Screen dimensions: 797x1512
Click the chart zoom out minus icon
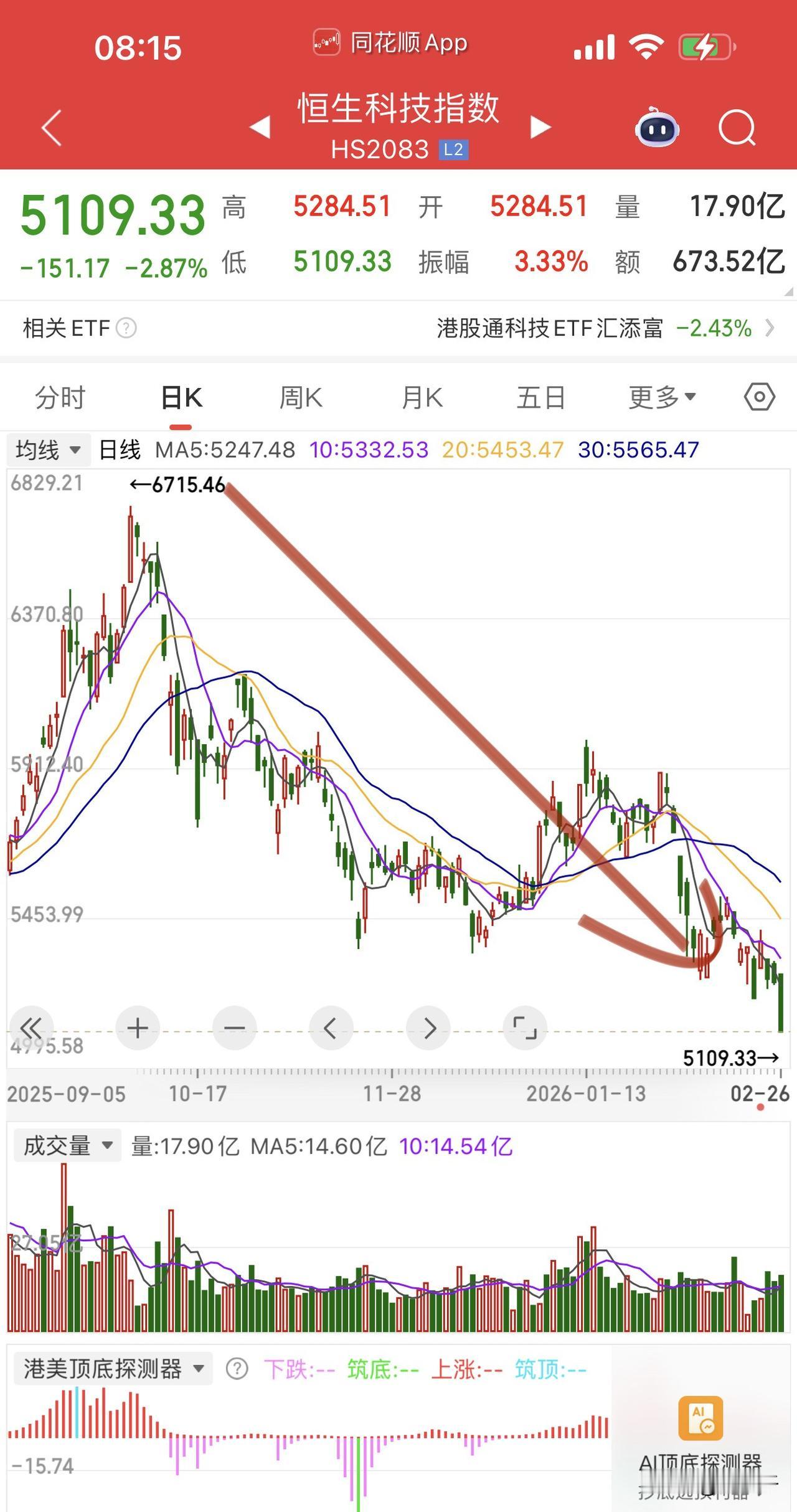coord(233,1028)
